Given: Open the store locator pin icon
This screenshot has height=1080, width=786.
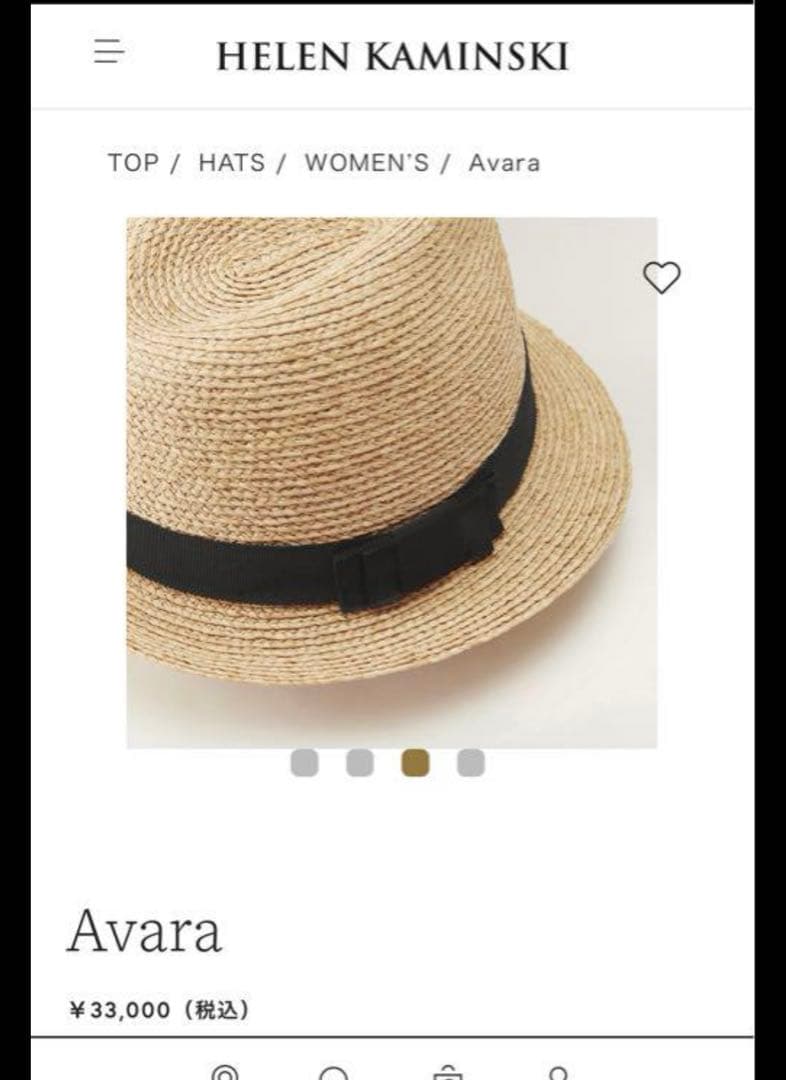Looking at the screenshot, I should (x=225, y=1072).
